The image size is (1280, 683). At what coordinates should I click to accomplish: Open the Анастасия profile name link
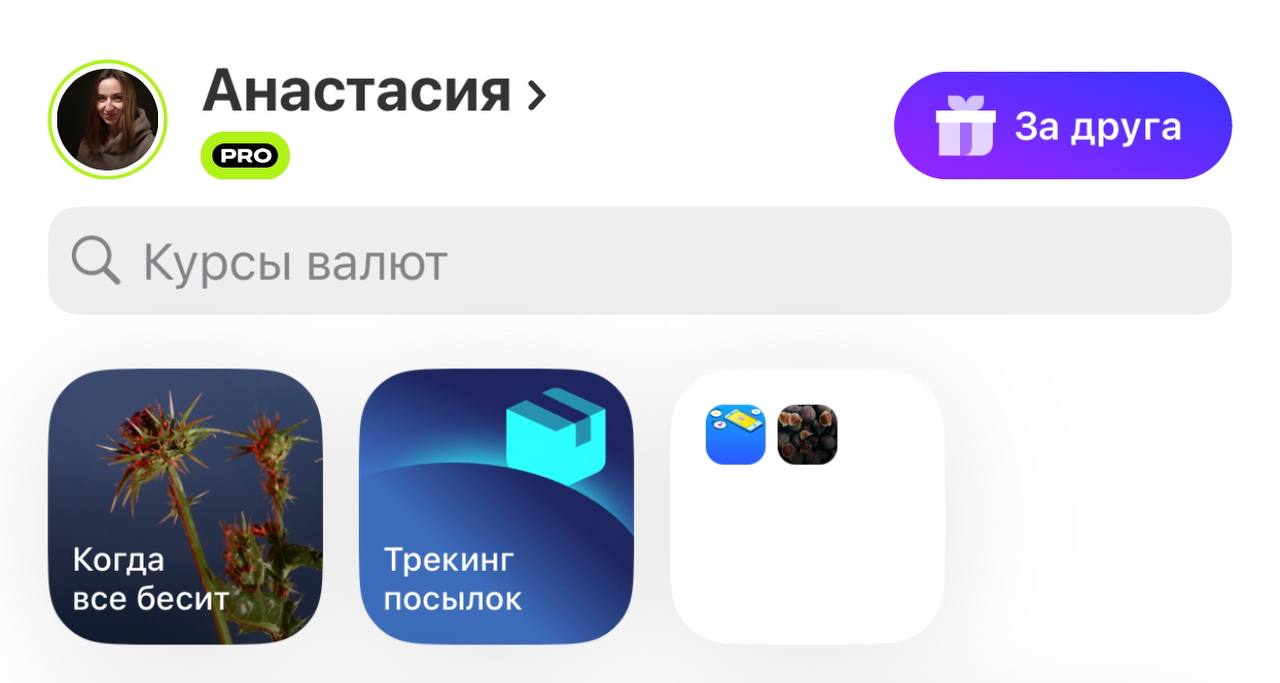point(374,93)
